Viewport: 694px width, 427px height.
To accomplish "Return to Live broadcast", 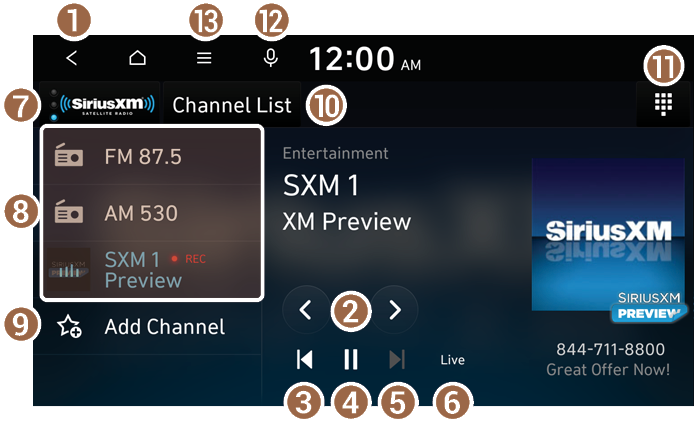I will [453, 360].
